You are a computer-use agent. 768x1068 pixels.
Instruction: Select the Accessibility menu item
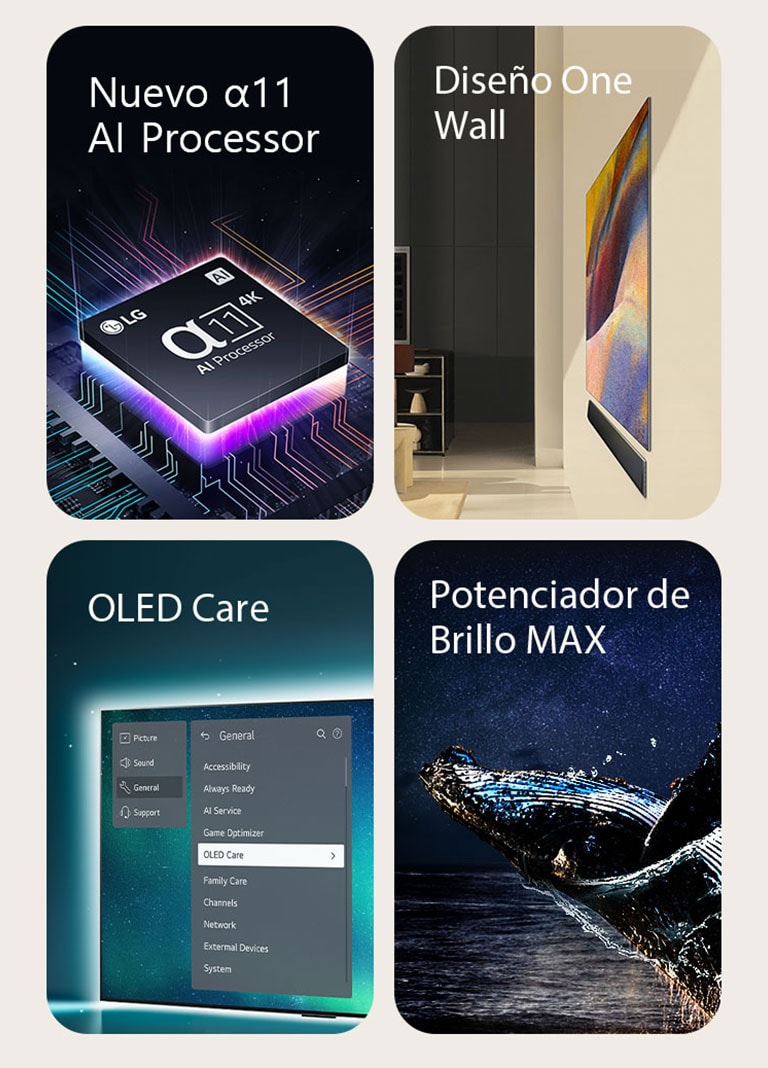click(x=227, y=767)
